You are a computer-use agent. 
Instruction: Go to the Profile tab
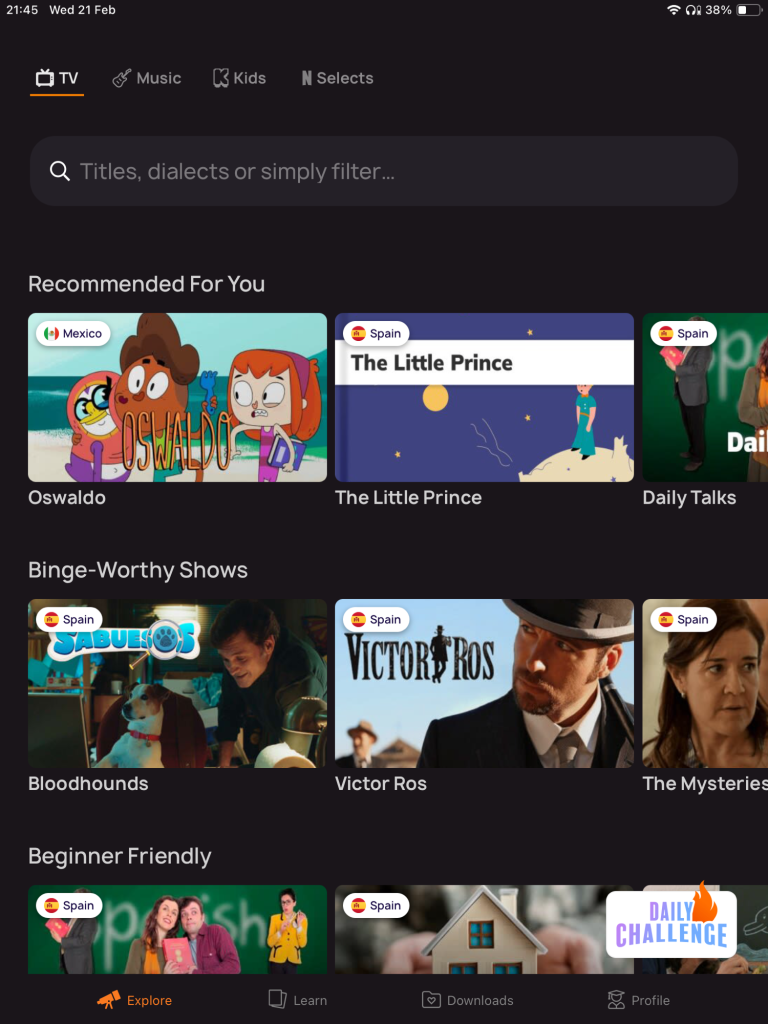(639, 1000)
